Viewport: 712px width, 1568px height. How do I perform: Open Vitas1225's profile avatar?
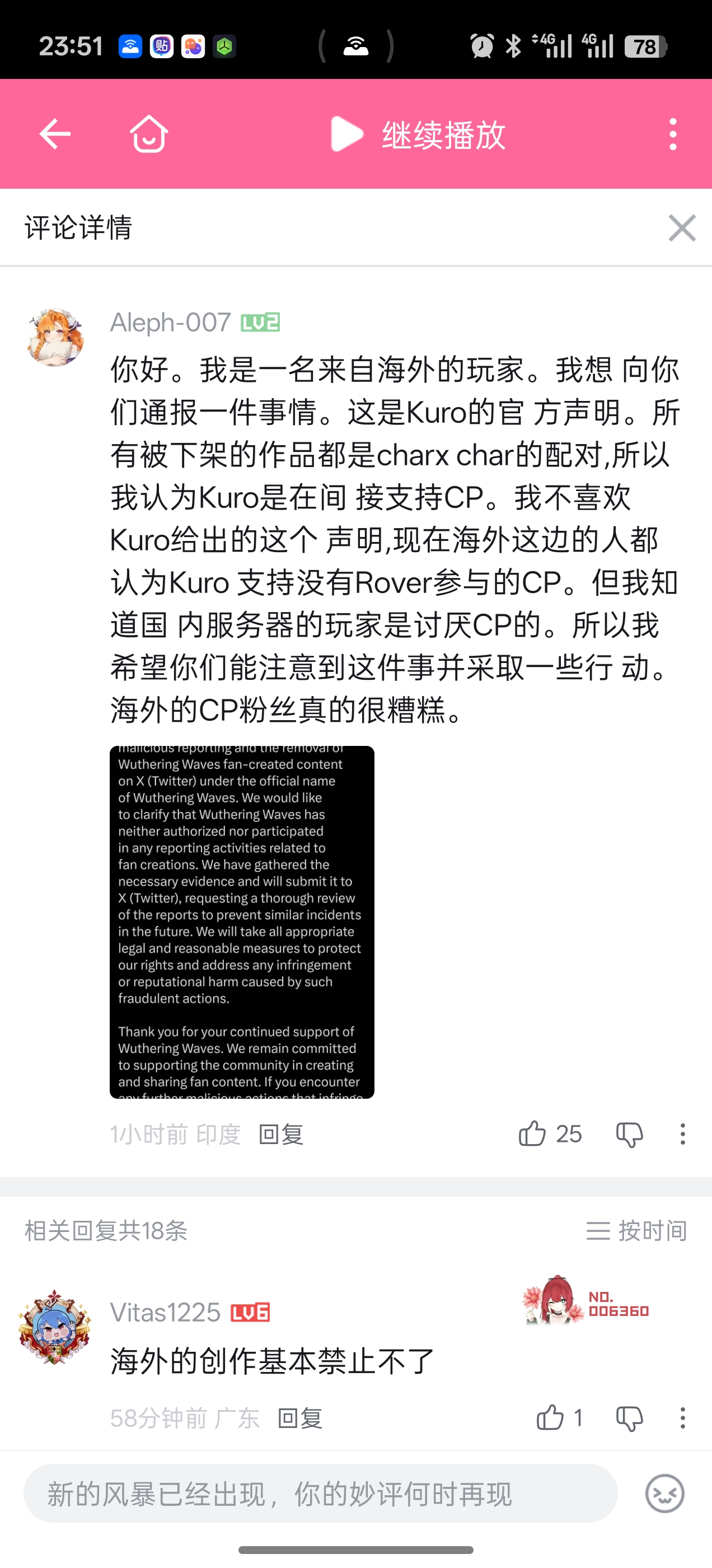coord(55,1327)
